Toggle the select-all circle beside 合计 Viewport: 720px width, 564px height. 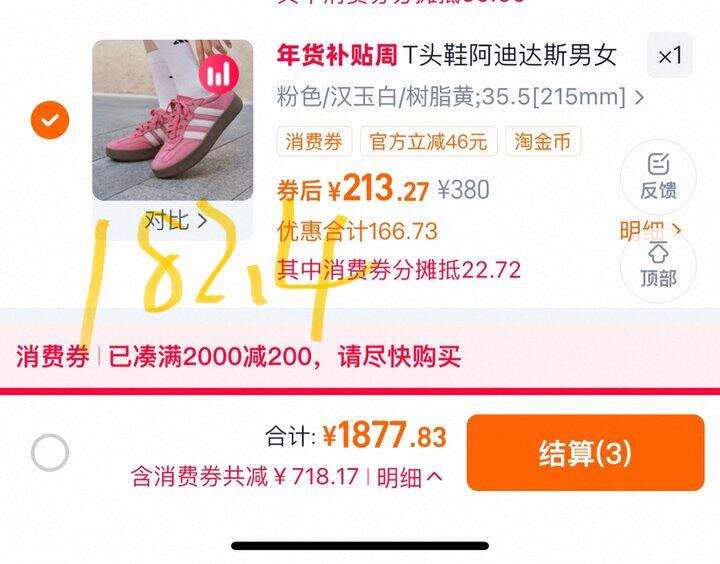(50, 452)
